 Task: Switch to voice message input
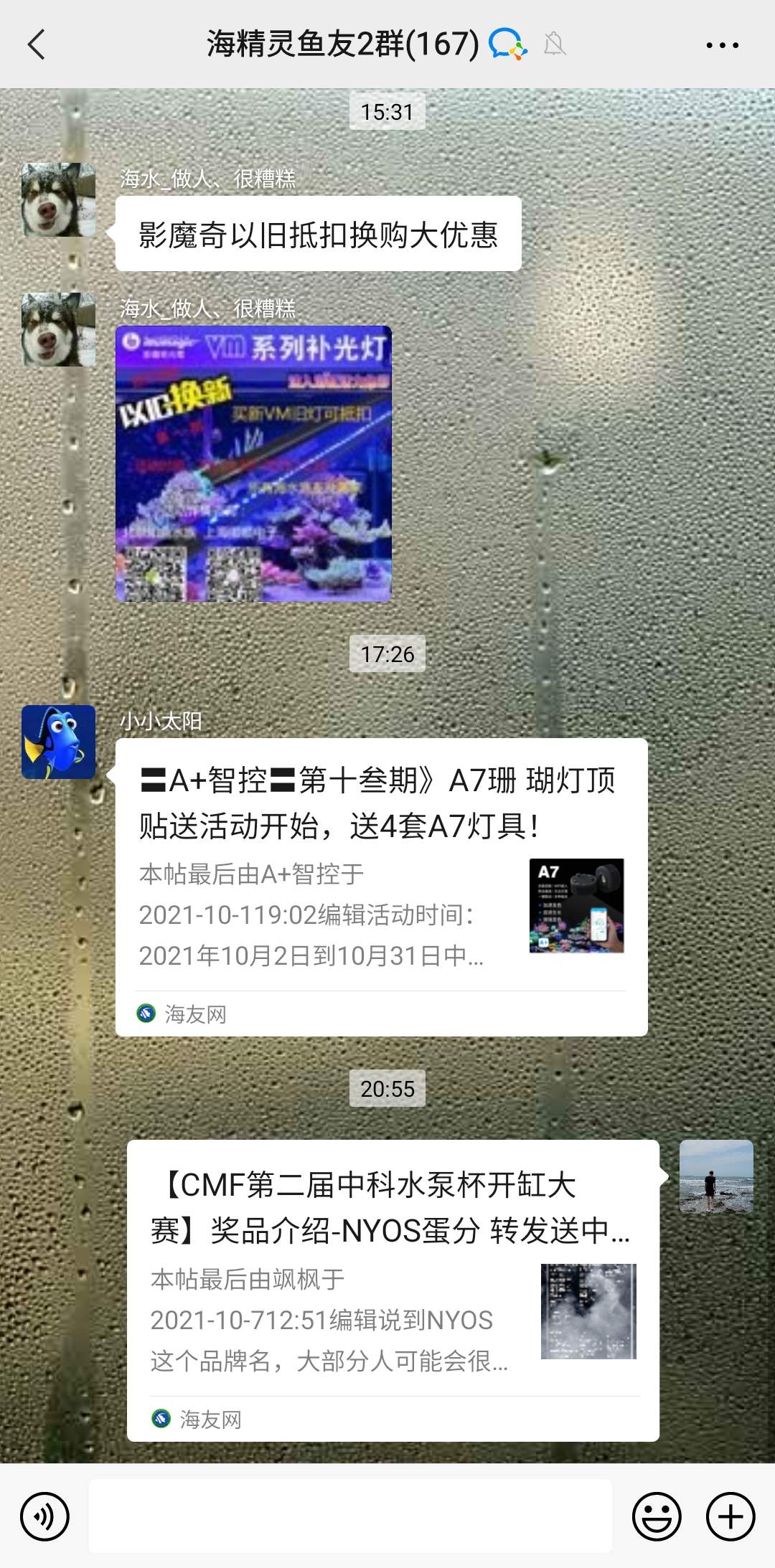pos(44,1516)
